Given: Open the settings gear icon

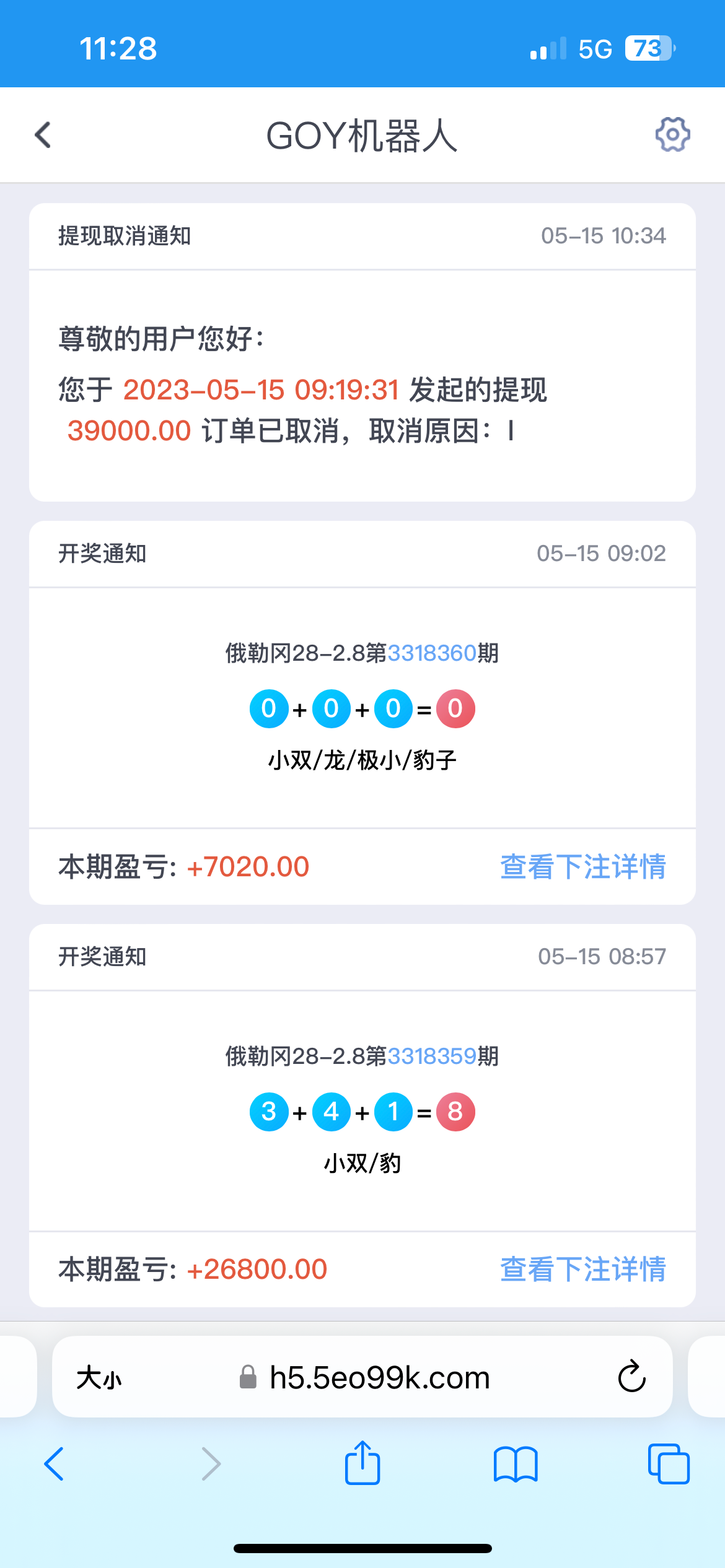Looking at the screenshot, I should click(x=672, y=134).
